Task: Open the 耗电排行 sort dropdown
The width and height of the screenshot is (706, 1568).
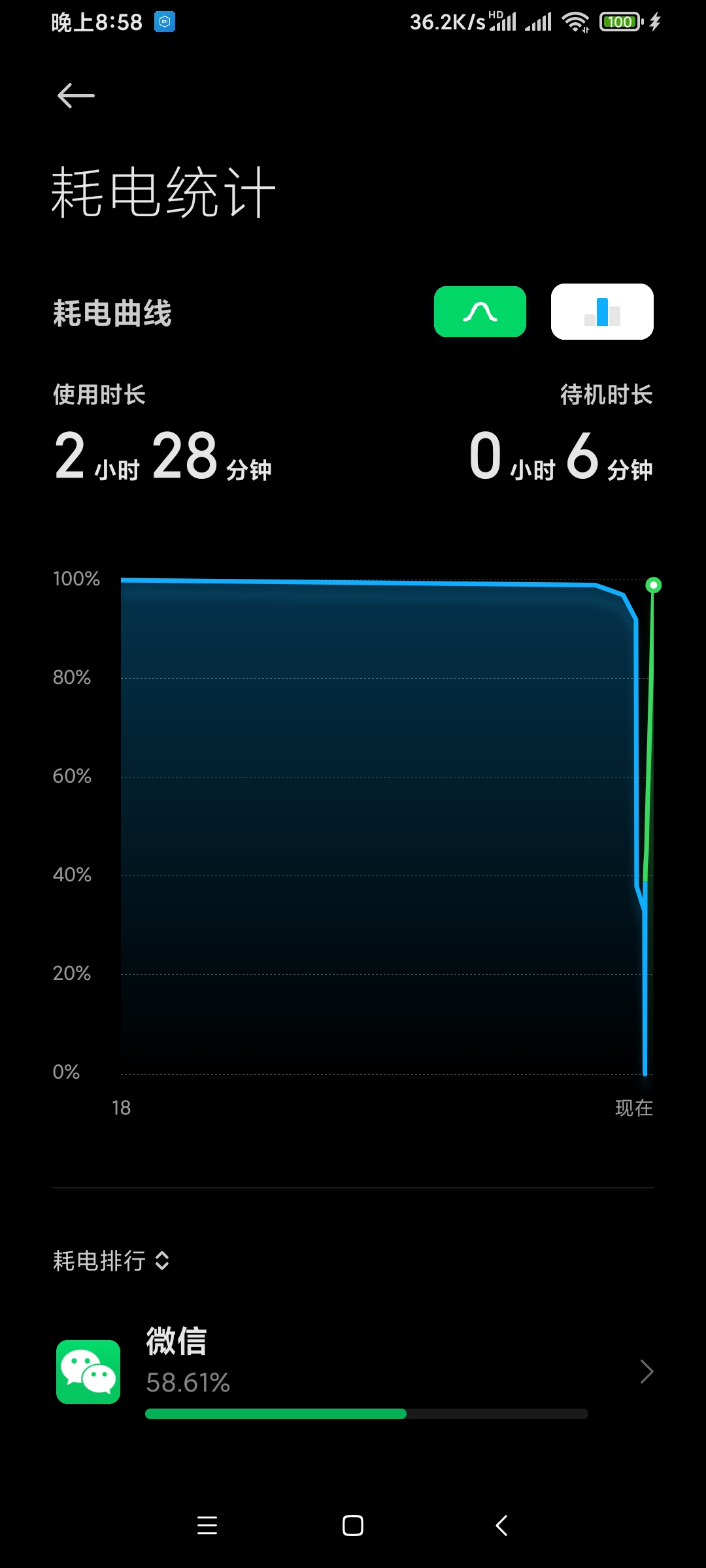Action: [x=112, y=1260]
